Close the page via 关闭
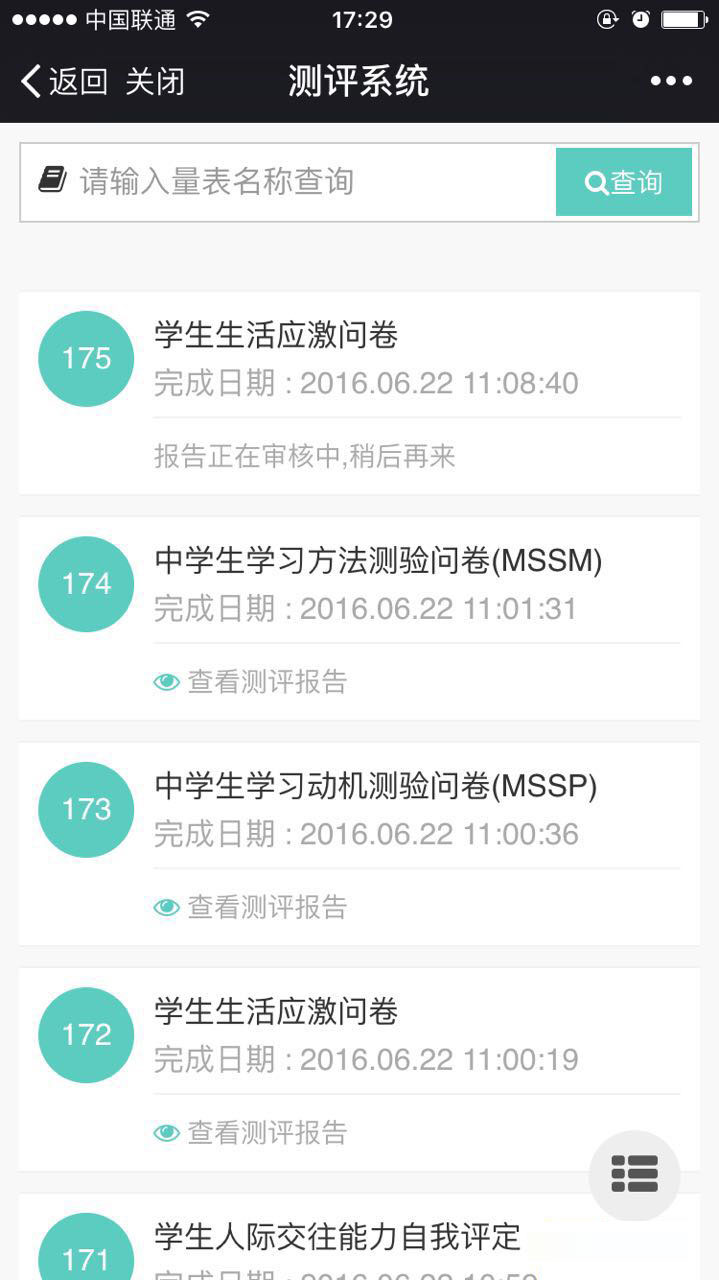This screenshot has height=1280, width=719. (x=155, y=81)
